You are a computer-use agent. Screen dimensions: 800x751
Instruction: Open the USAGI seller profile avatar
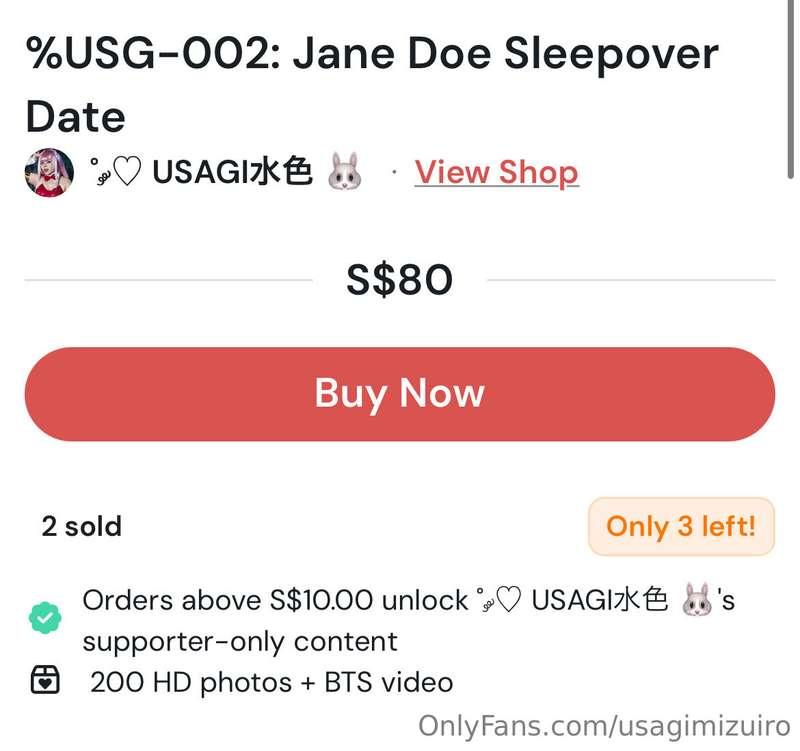pyautogui.click(x=49, y=173)
